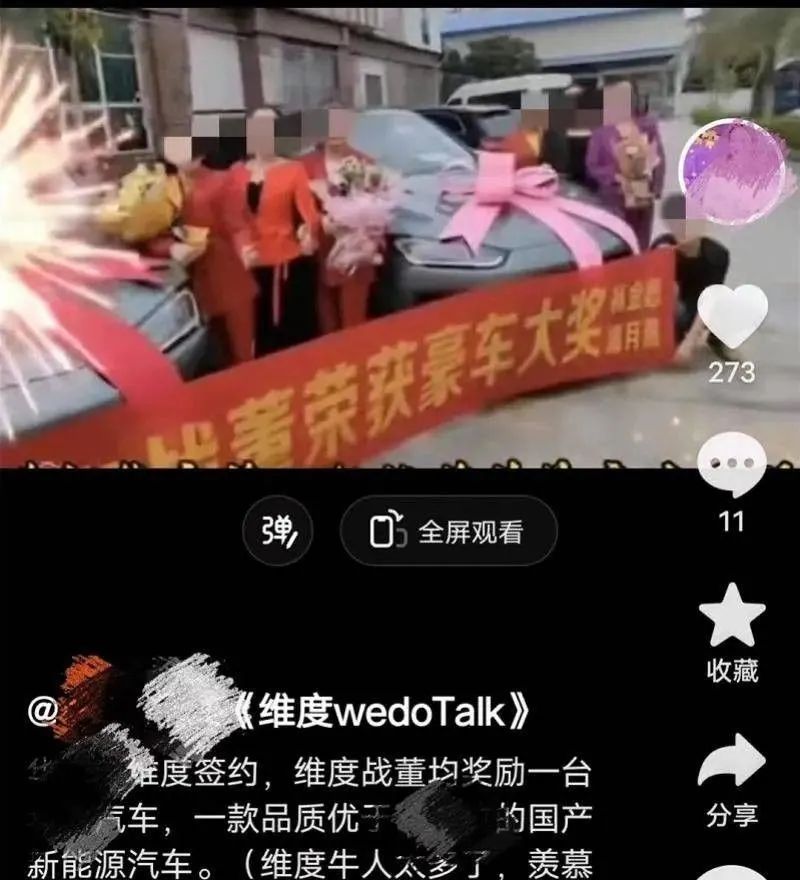Share this video via 分享
This screenshot has width=800, height=880.
732,766
